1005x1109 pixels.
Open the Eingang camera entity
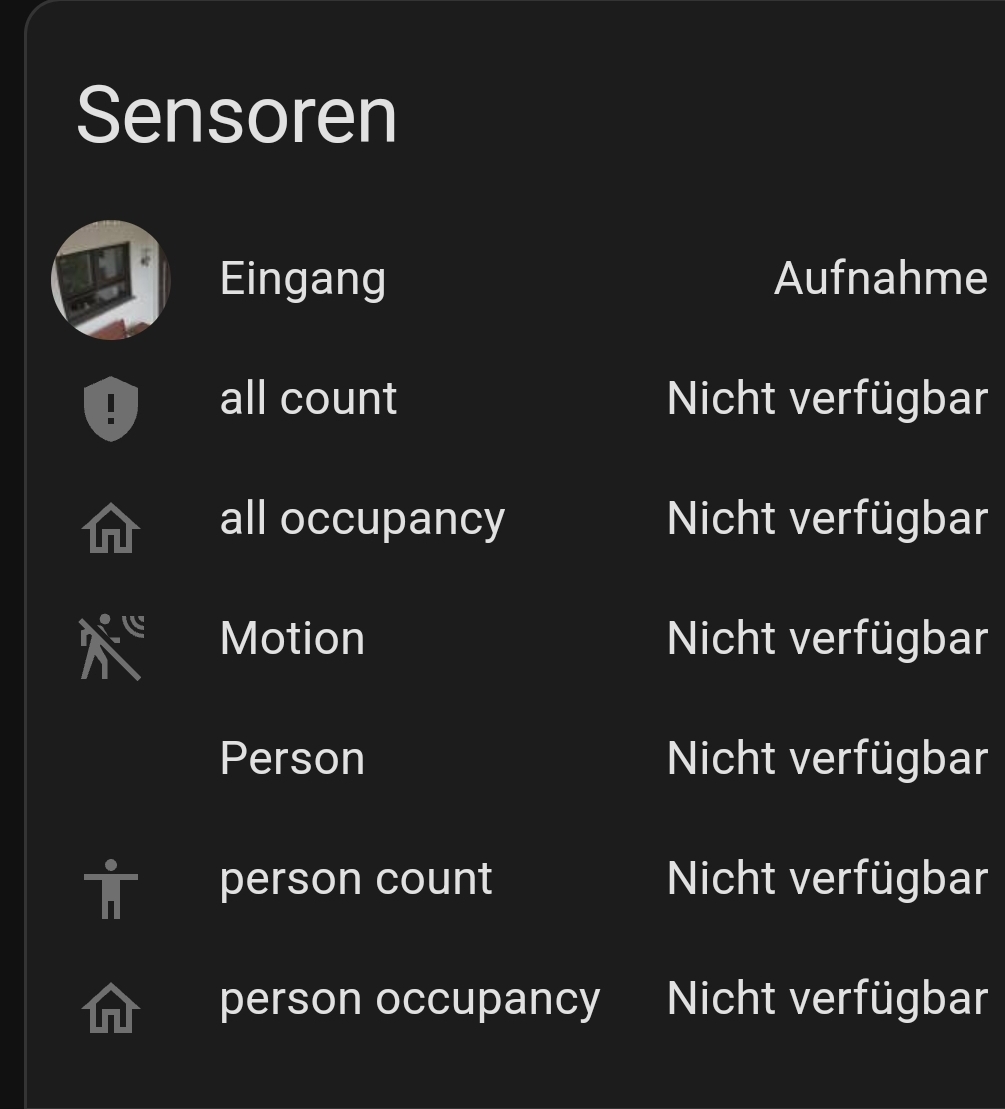point(302,279)
